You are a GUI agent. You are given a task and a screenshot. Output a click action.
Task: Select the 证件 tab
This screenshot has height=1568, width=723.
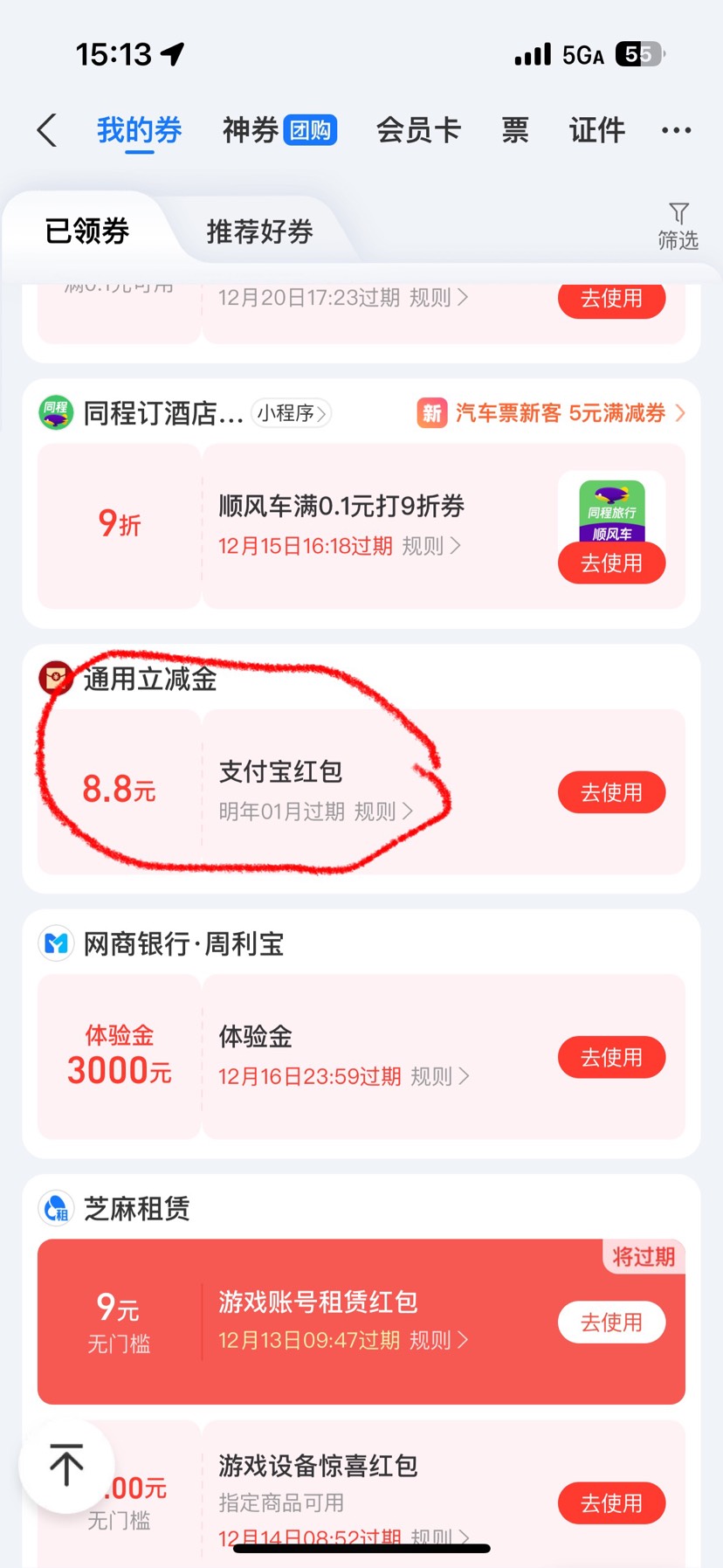point(597,131)
